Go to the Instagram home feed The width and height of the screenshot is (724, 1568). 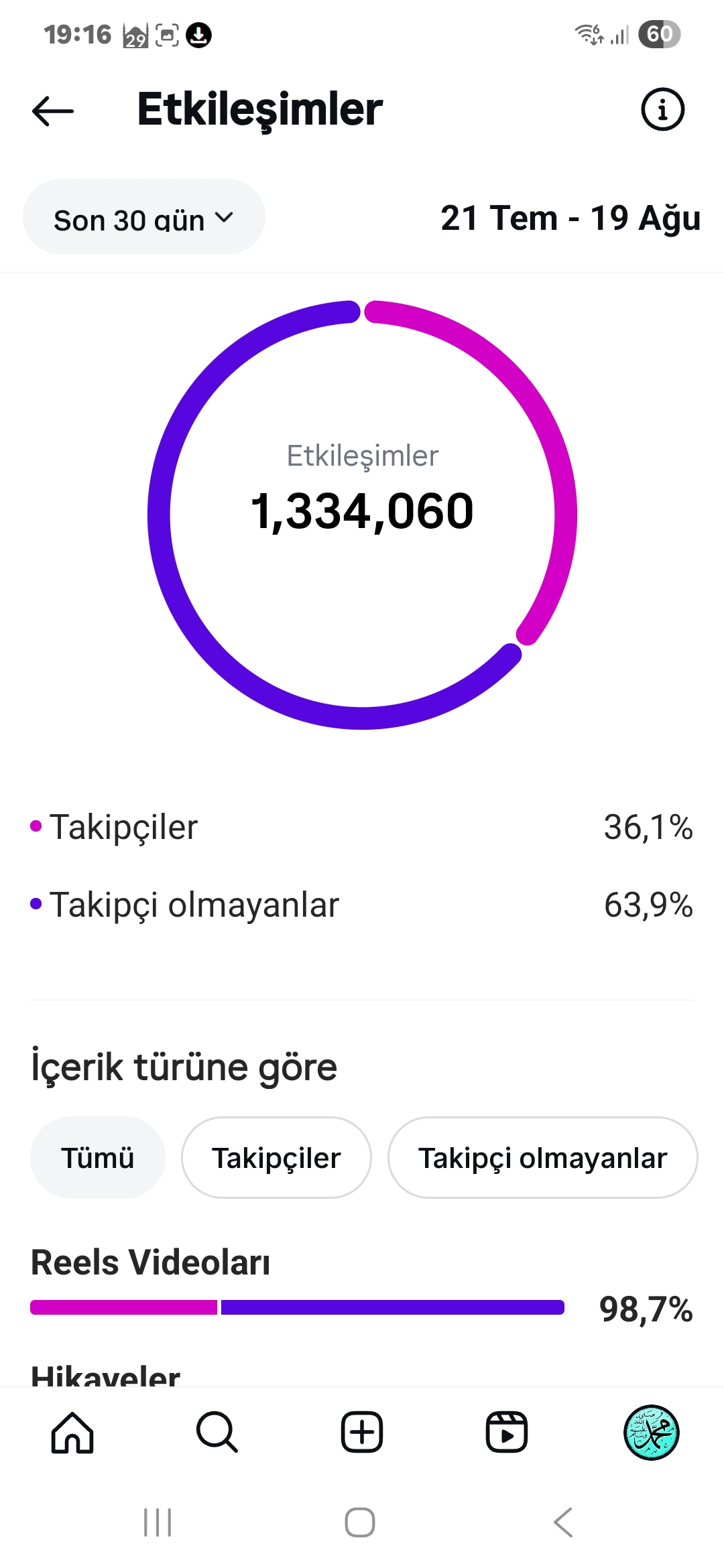pyautogui.click(x=72, y=1433)
